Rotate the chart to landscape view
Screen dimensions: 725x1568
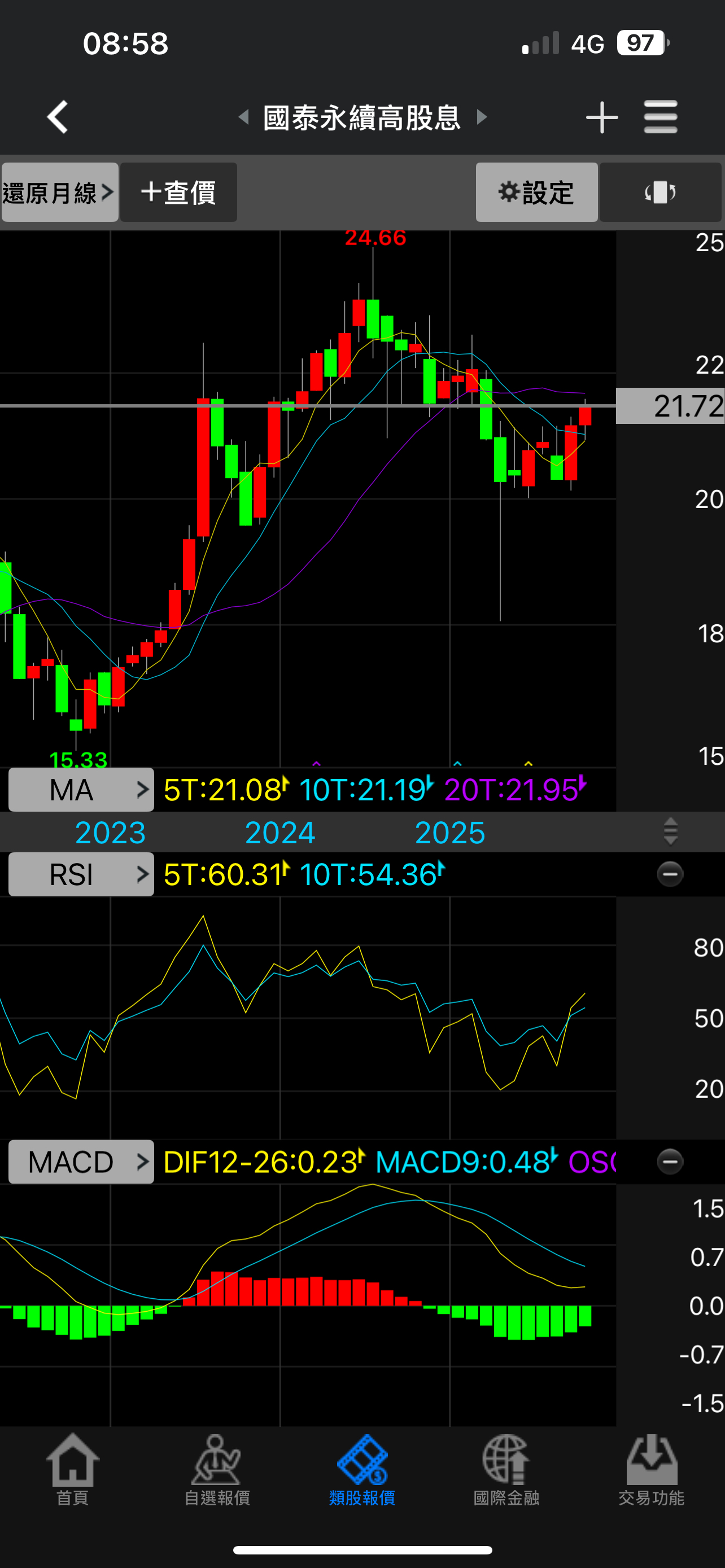click(x=661, y=192)
